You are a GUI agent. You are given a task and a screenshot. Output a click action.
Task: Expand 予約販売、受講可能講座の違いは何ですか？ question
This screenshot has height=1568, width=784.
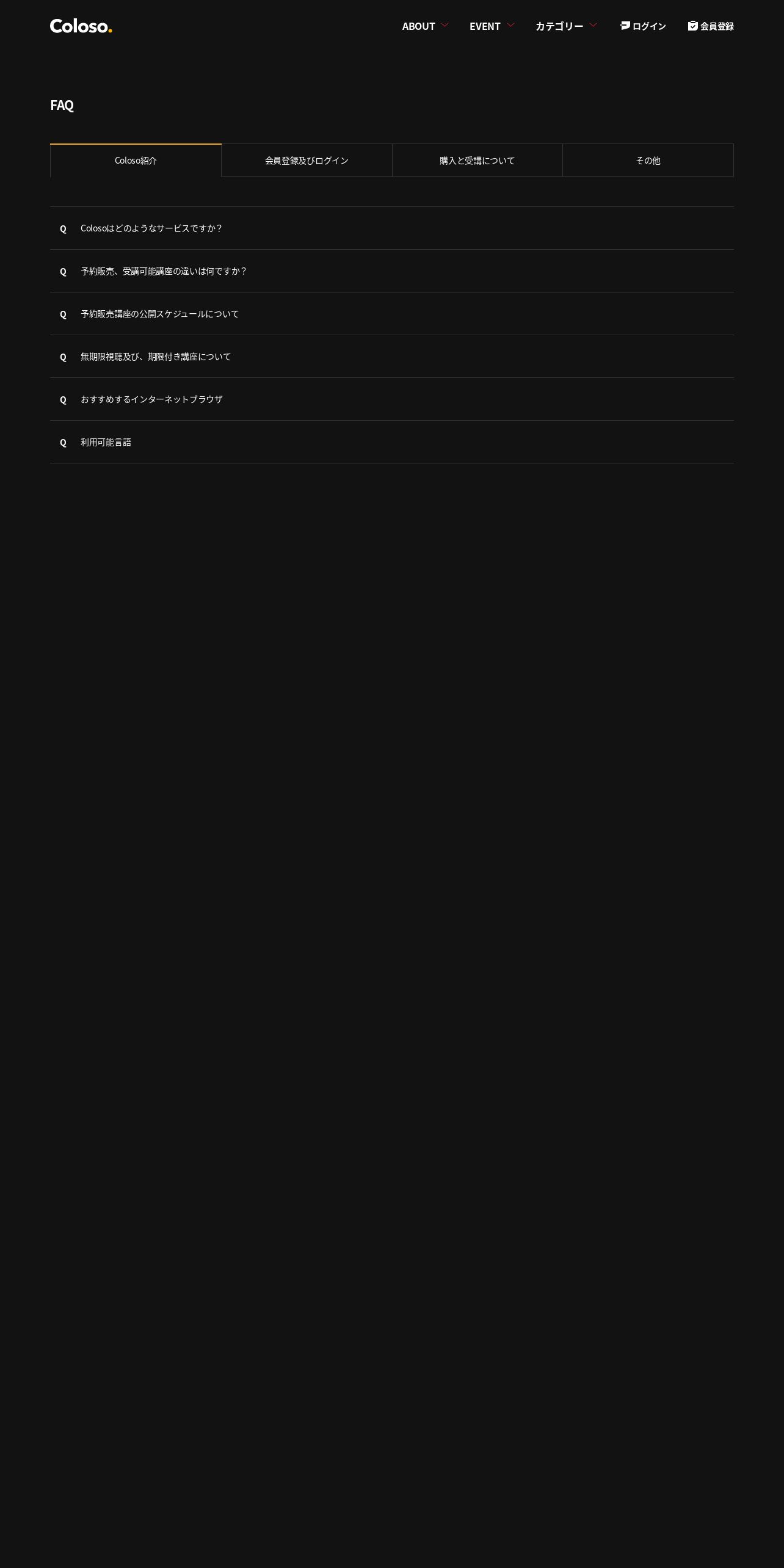click(392, 271)
